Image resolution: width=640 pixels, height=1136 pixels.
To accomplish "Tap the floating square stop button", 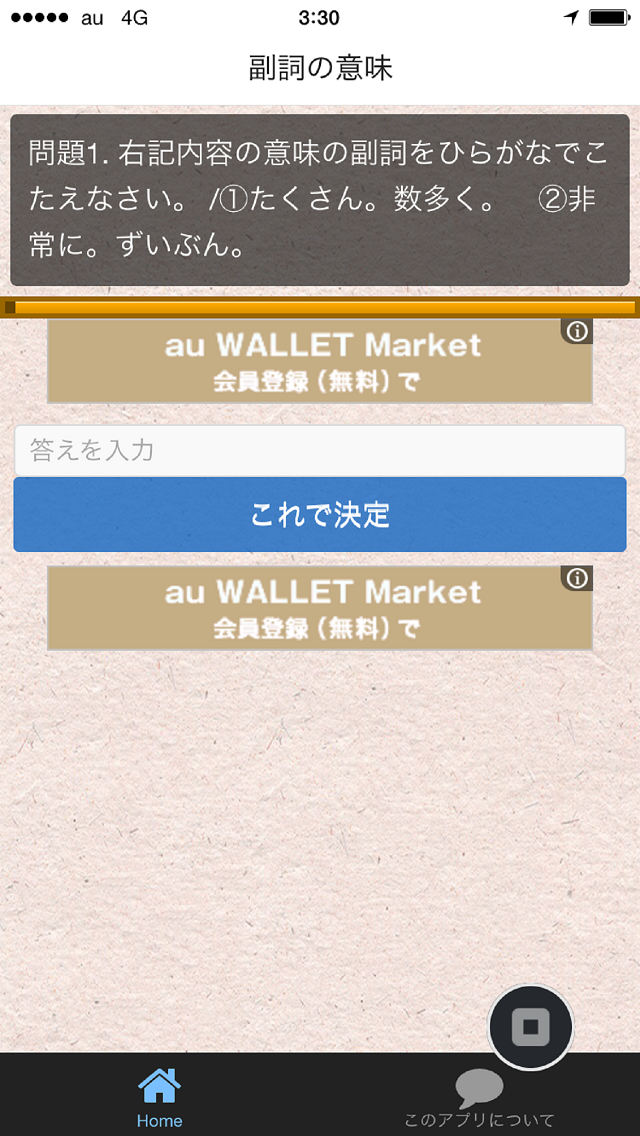I will tap(531, 1026).
